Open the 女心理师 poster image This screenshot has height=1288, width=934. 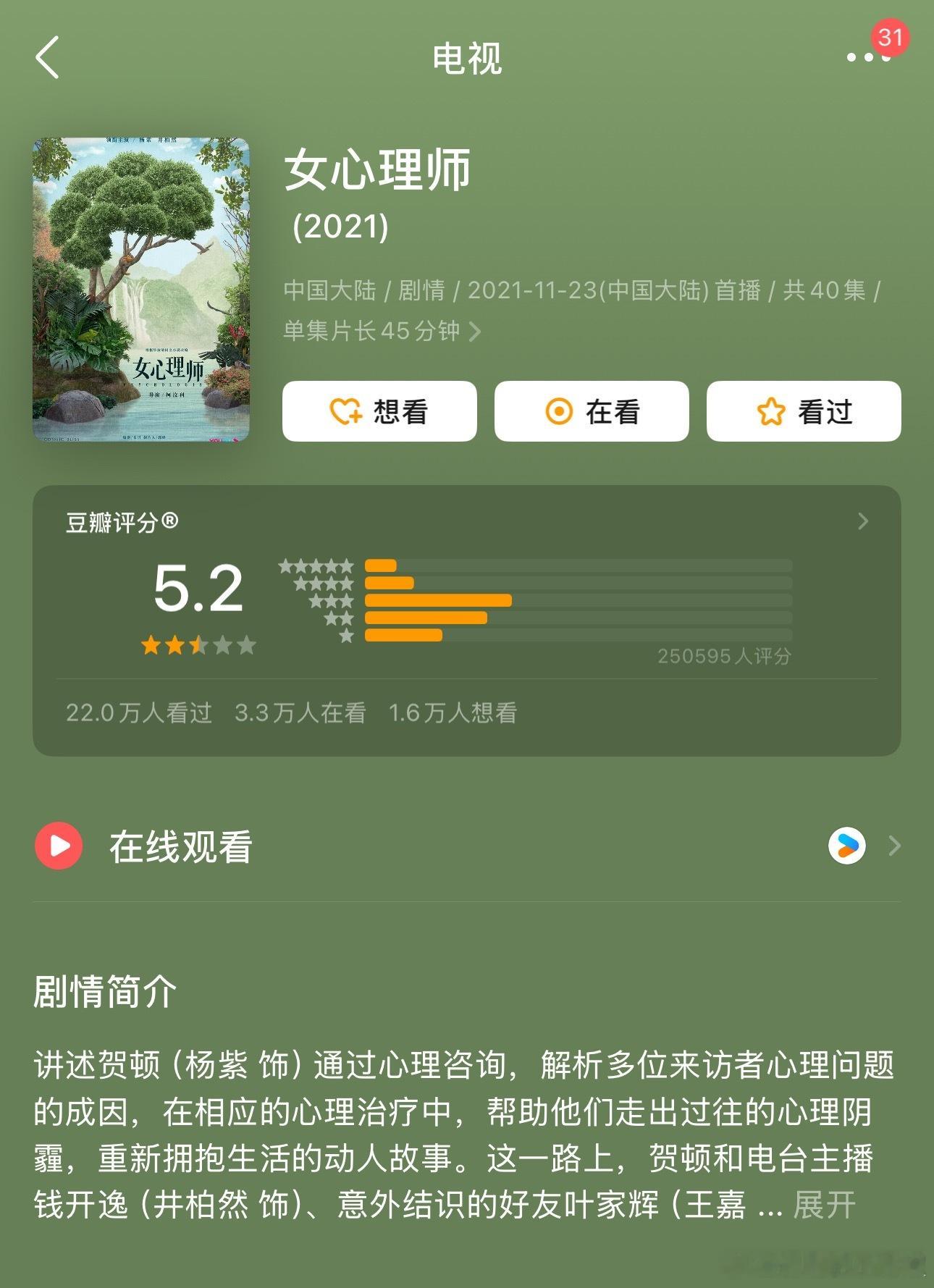pyautogui.click(x=141, y=290)
